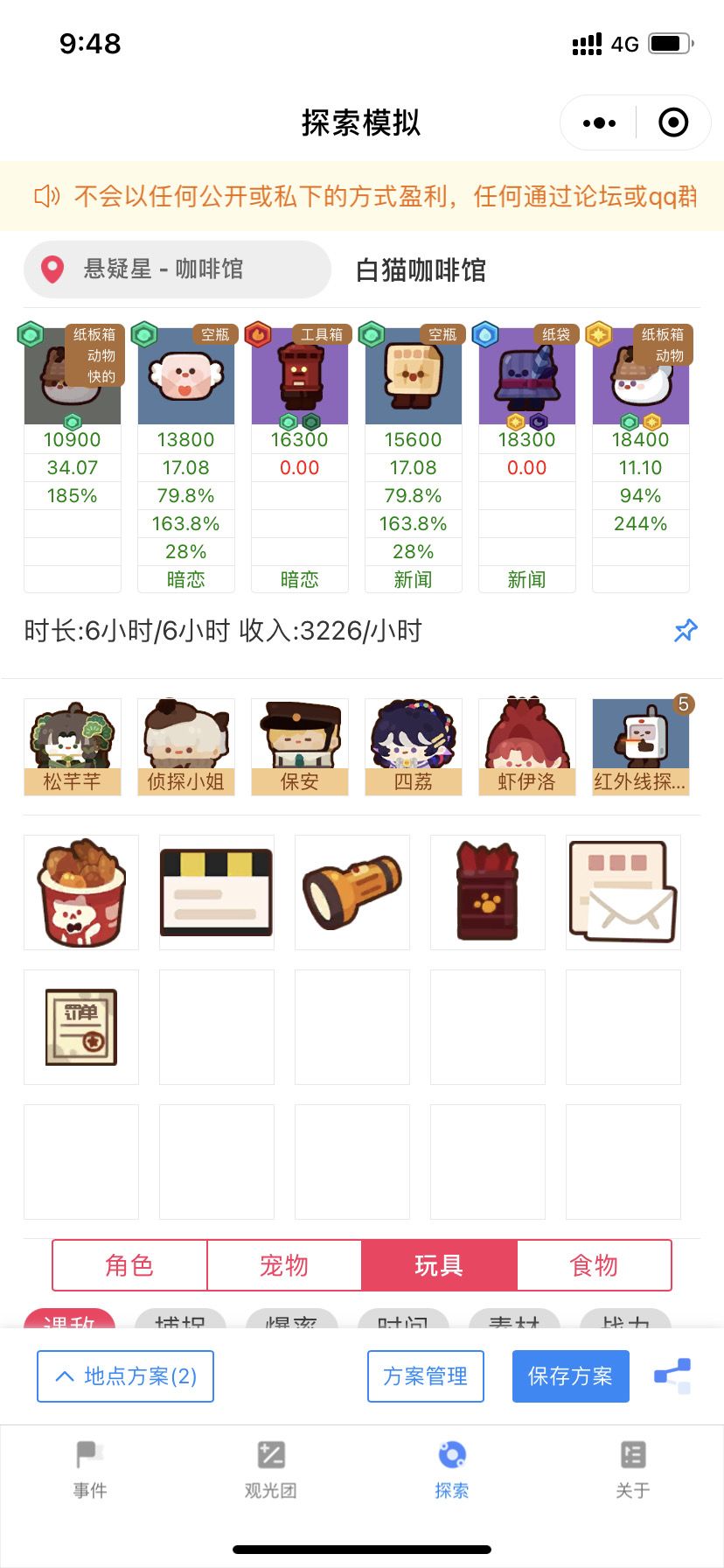The image size is (724, 1568).
Task: Switch to the 食物 tab
Action: 595,1264
